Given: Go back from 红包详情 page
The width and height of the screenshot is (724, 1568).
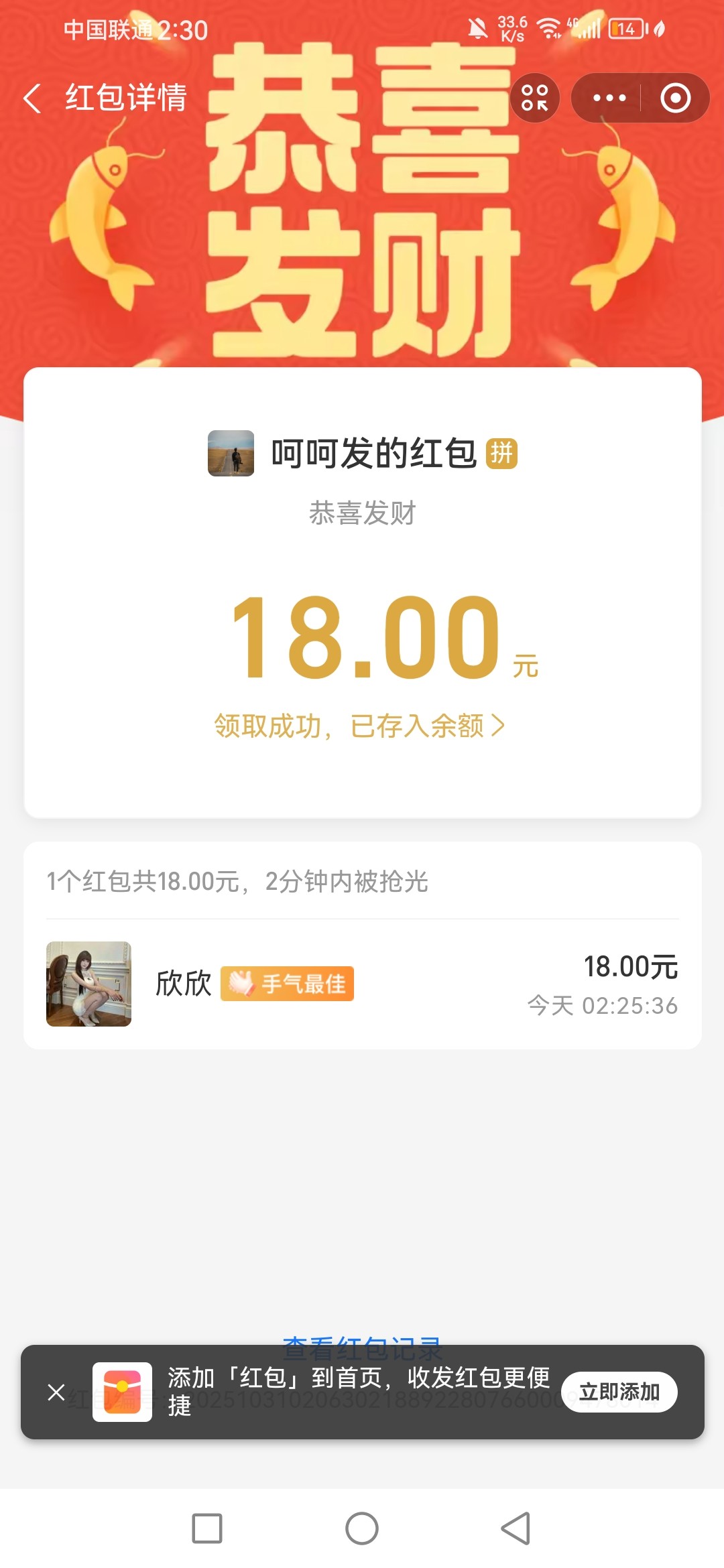Looking at the screenshot, I should [32, 99].
